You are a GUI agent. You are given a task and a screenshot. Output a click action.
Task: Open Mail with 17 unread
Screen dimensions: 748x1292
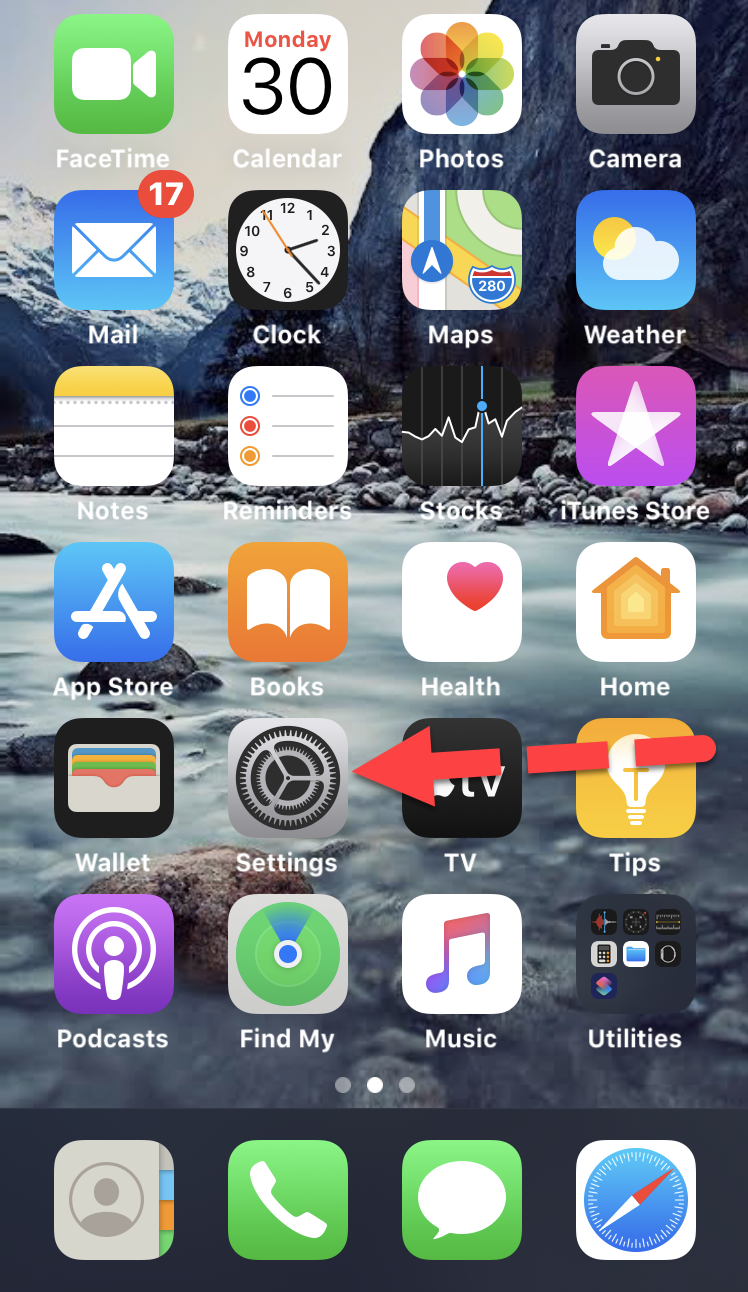pyautogui.click(x=114, y=250)
